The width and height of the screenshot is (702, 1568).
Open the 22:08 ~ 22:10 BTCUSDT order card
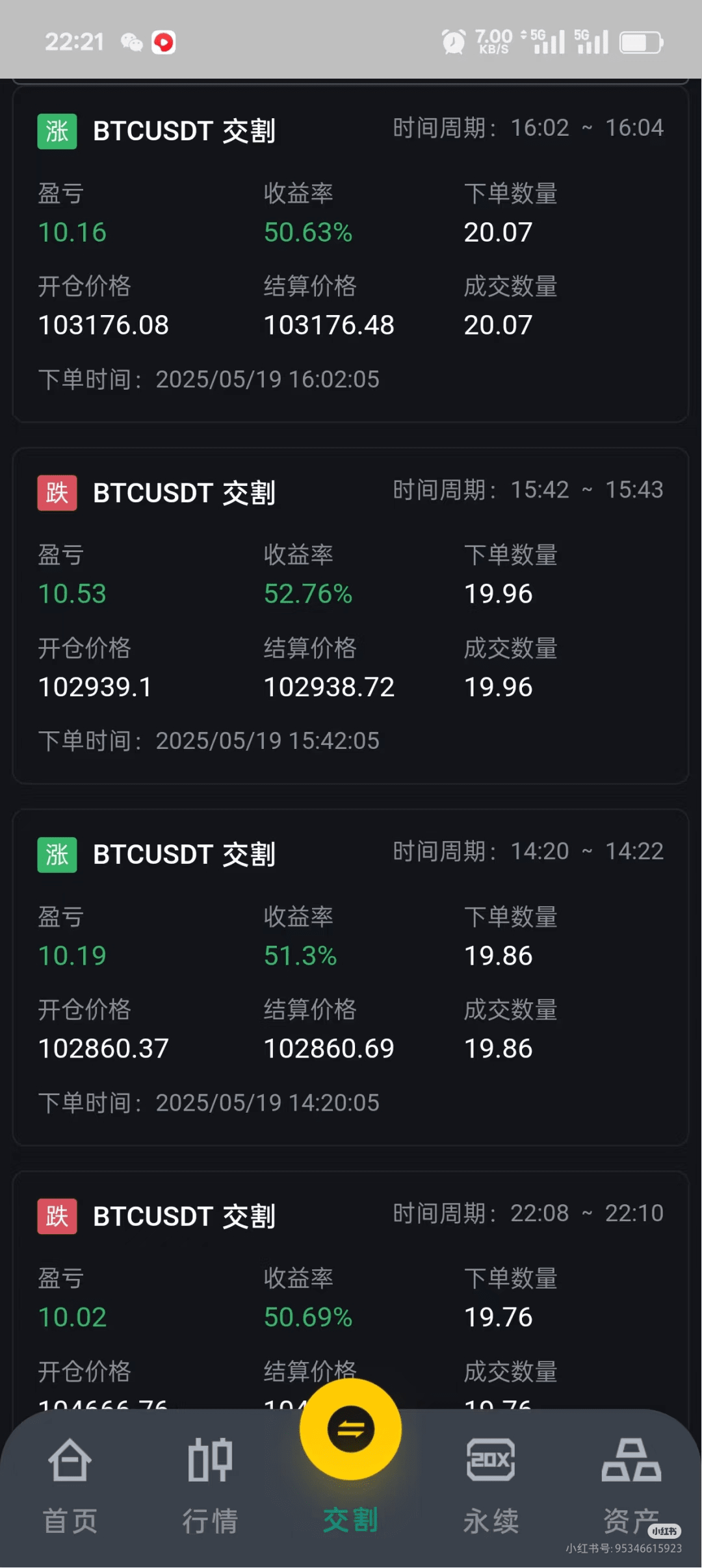pos(350,1289)
